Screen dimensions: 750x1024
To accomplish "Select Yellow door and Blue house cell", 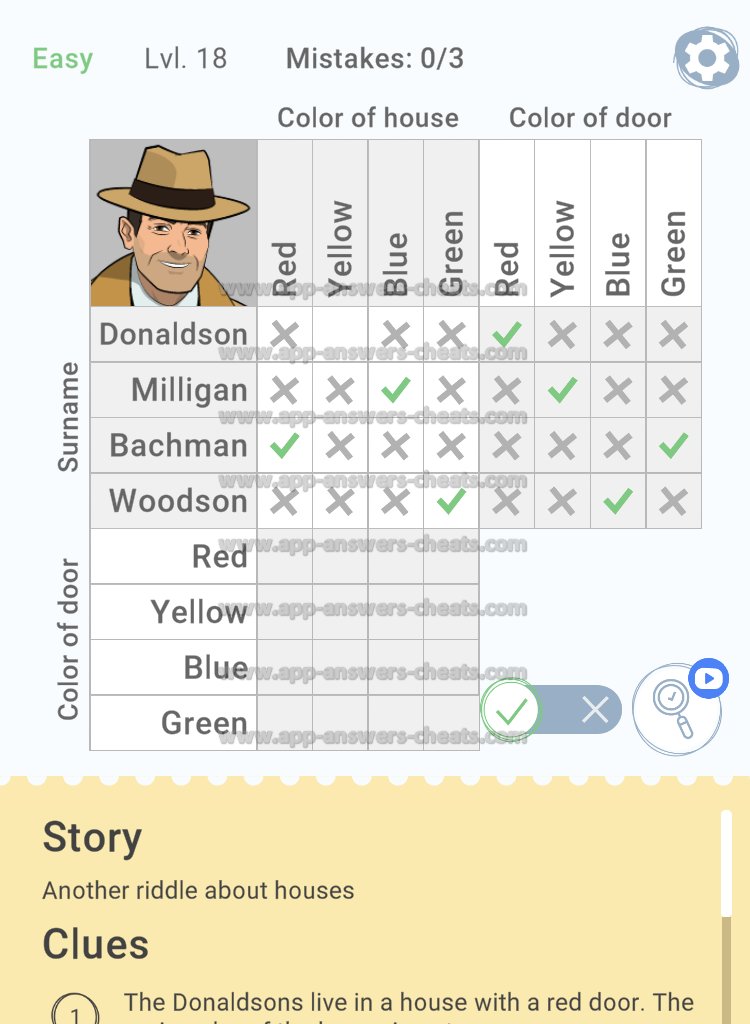I will point(396,612).
